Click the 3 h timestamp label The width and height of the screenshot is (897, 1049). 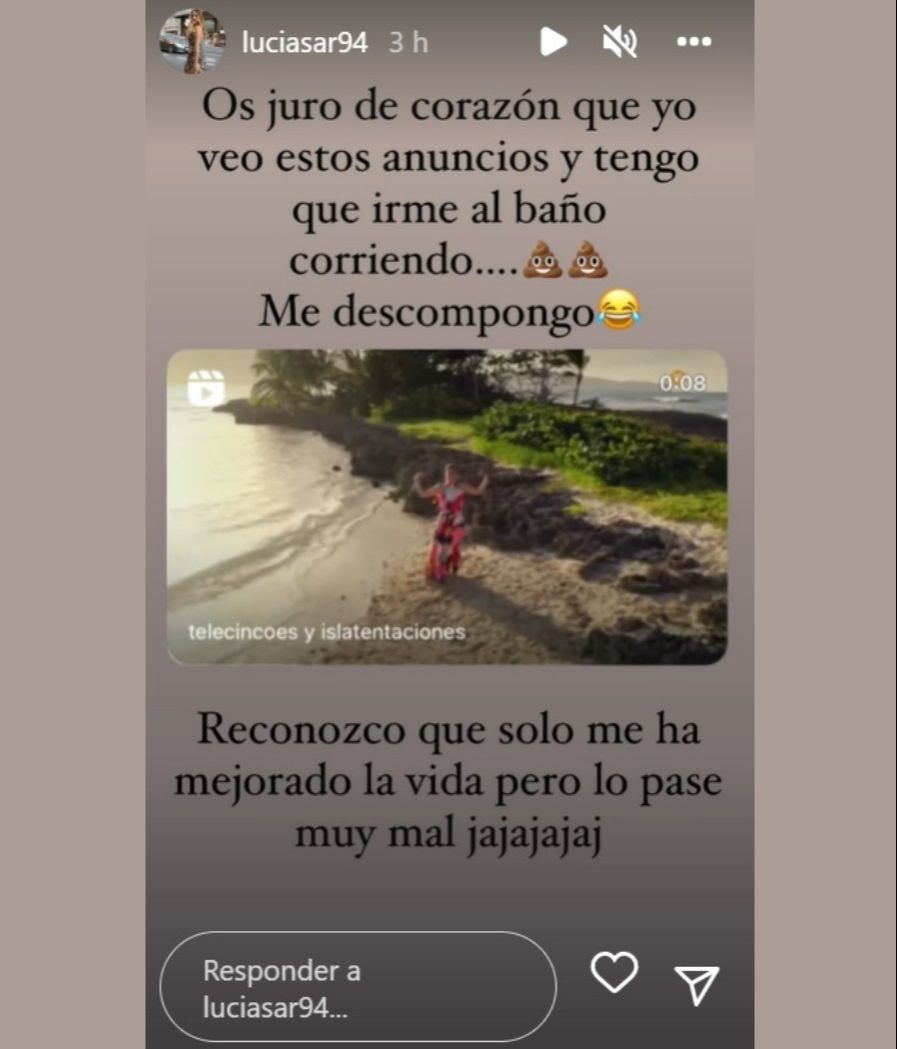click(404, 42)
